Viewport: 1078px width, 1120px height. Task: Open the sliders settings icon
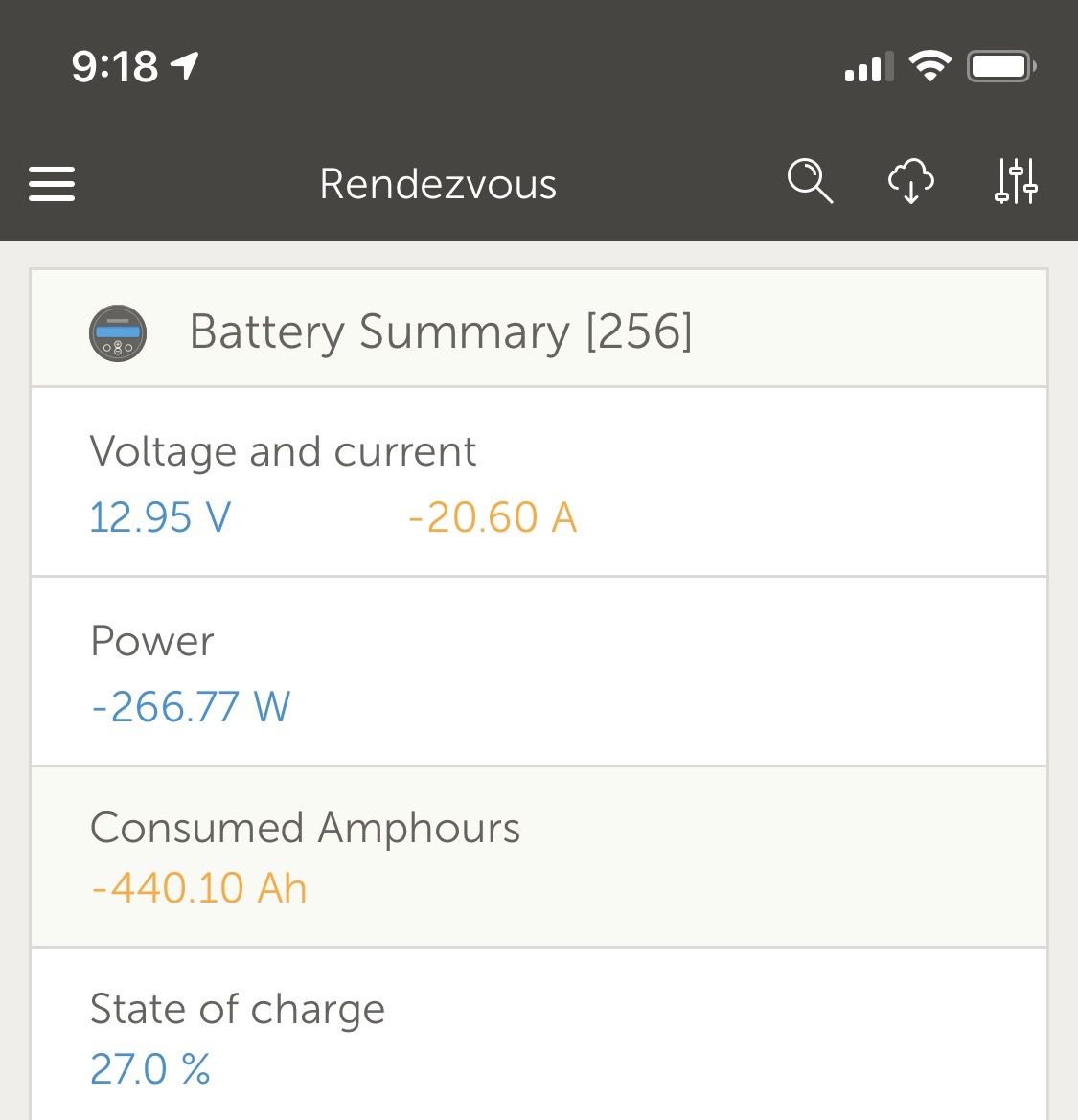pos(1016,181)
